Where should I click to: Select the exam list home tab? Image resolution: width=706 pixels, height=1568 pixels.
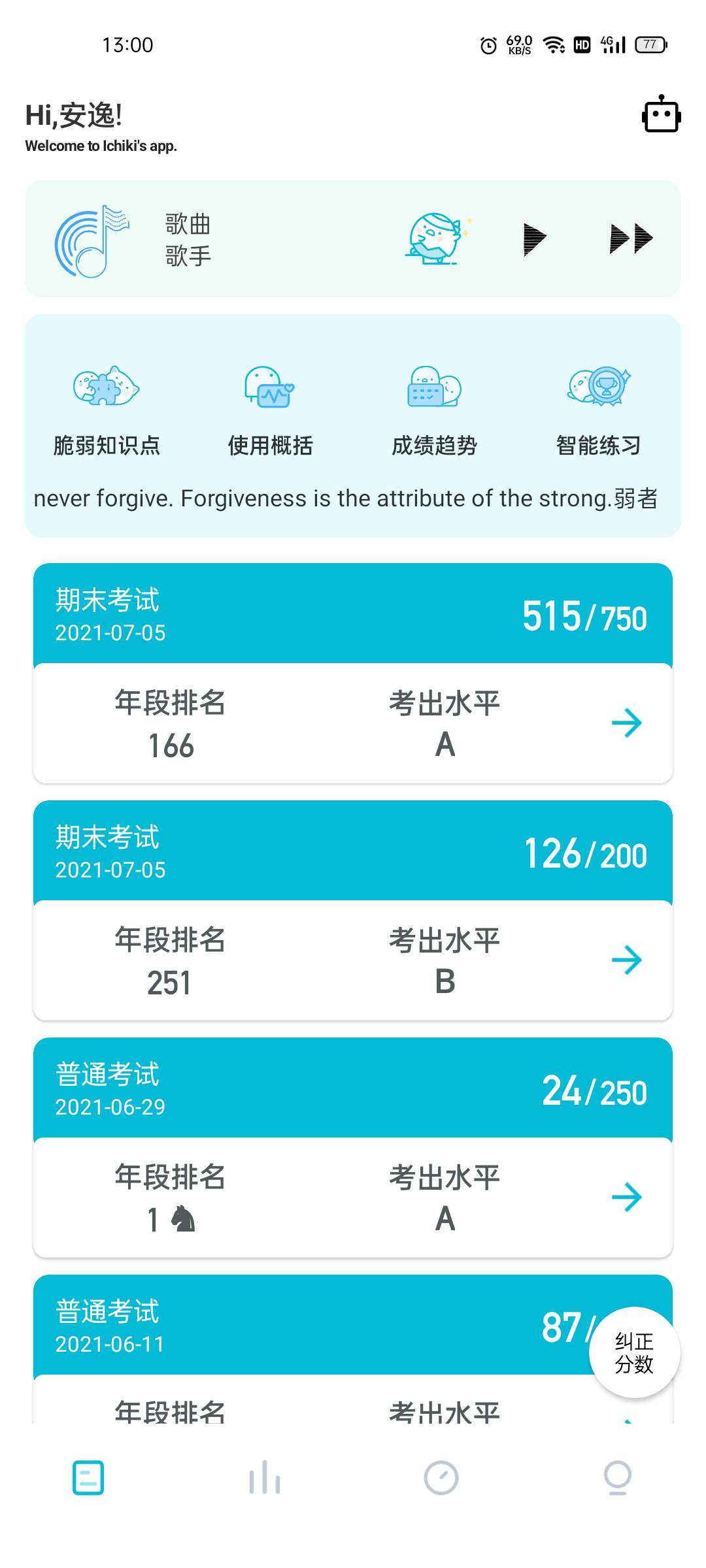tap(88, 1478)
